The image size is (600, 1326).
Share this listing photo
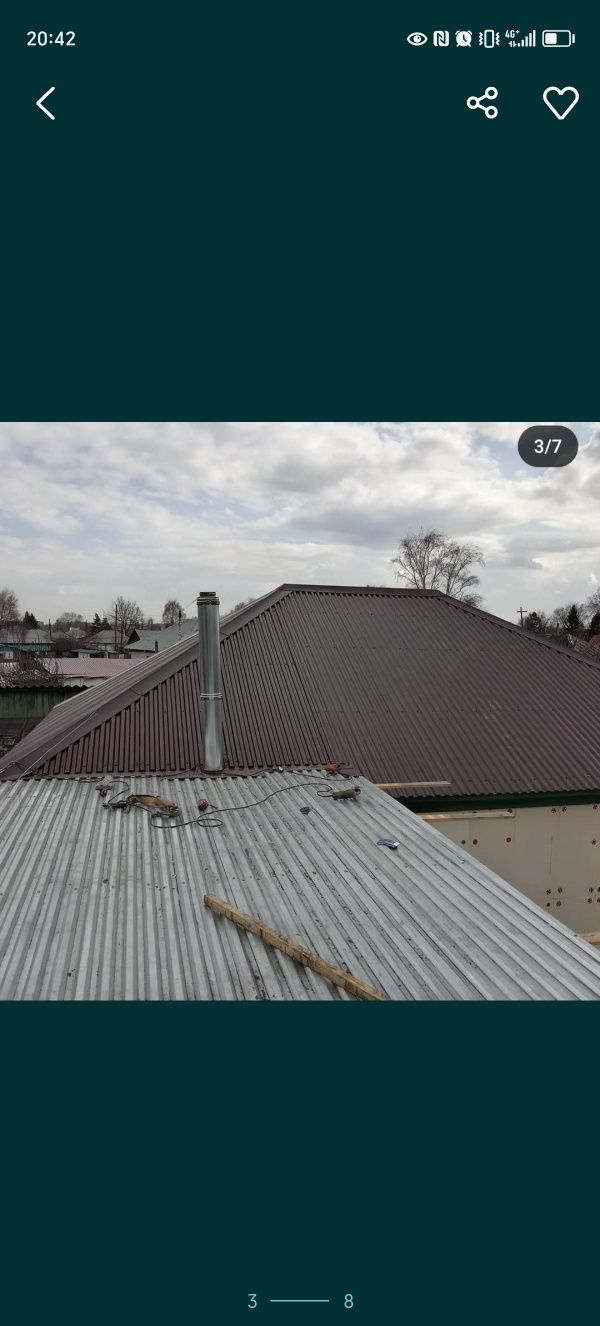coord(482,103)
